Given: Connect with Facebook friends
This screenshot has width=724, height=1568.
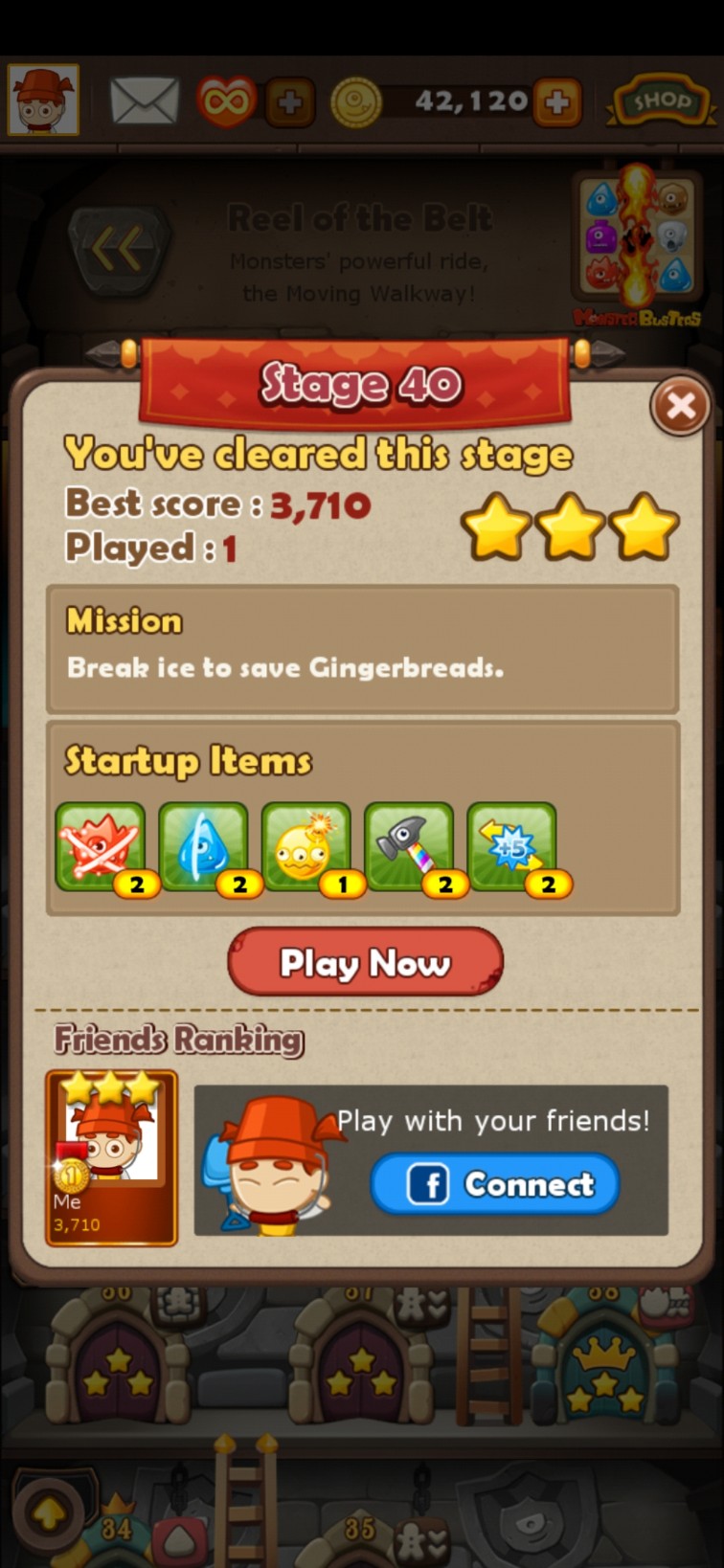Looking at the screenshot, I should 495,1184.
